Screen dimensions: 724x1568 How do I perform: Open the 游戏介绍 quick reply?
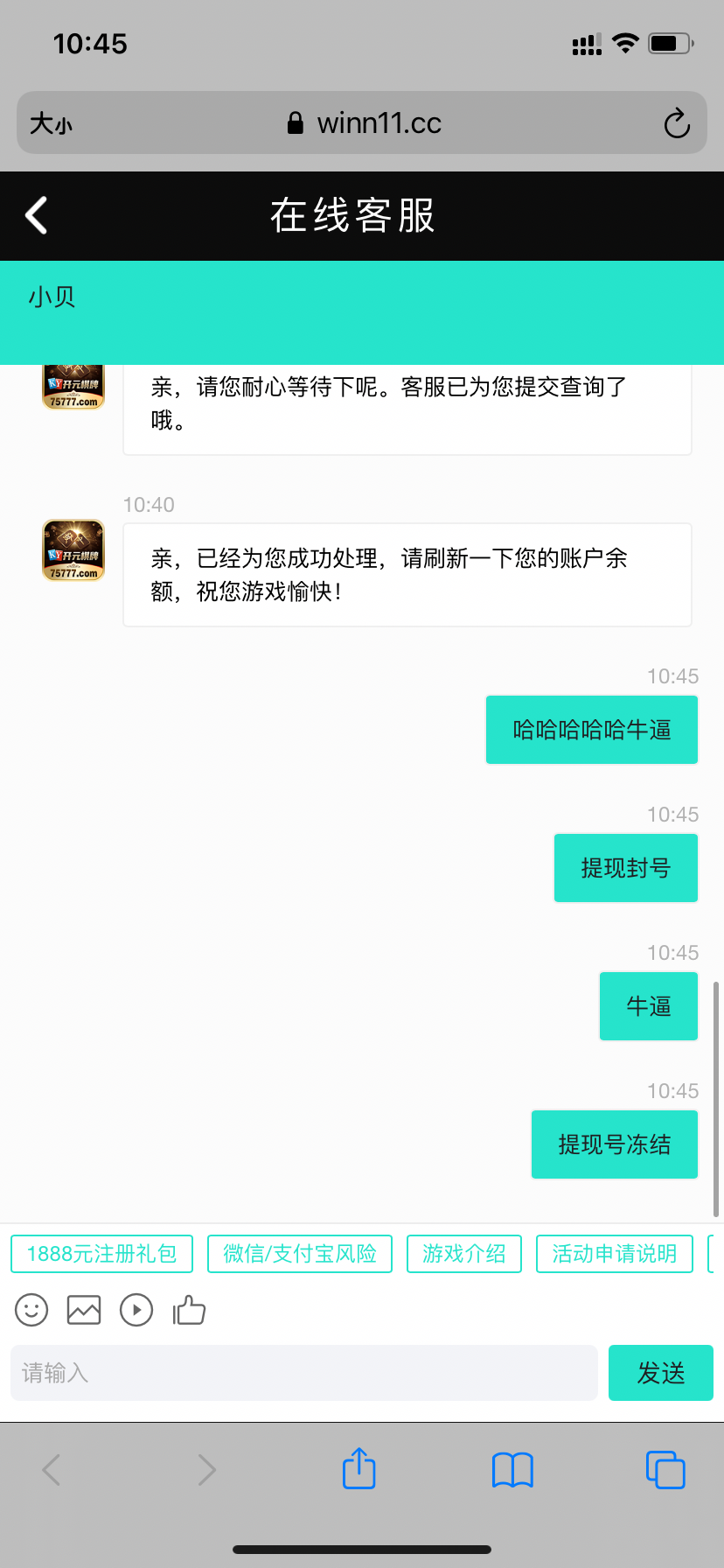pyautogui.click(x=463, y=1254)
